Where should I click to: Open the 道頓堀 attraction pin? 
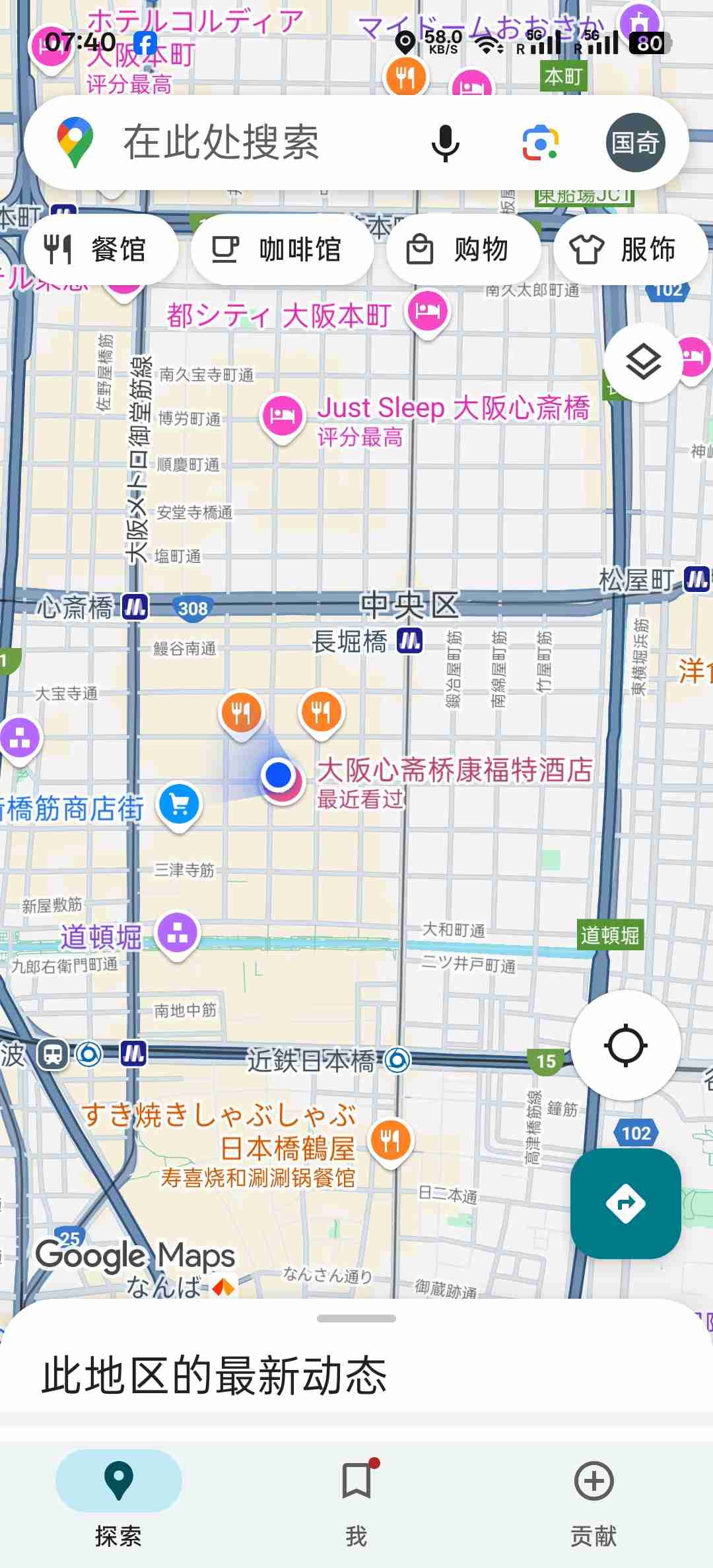coord(177,934)
